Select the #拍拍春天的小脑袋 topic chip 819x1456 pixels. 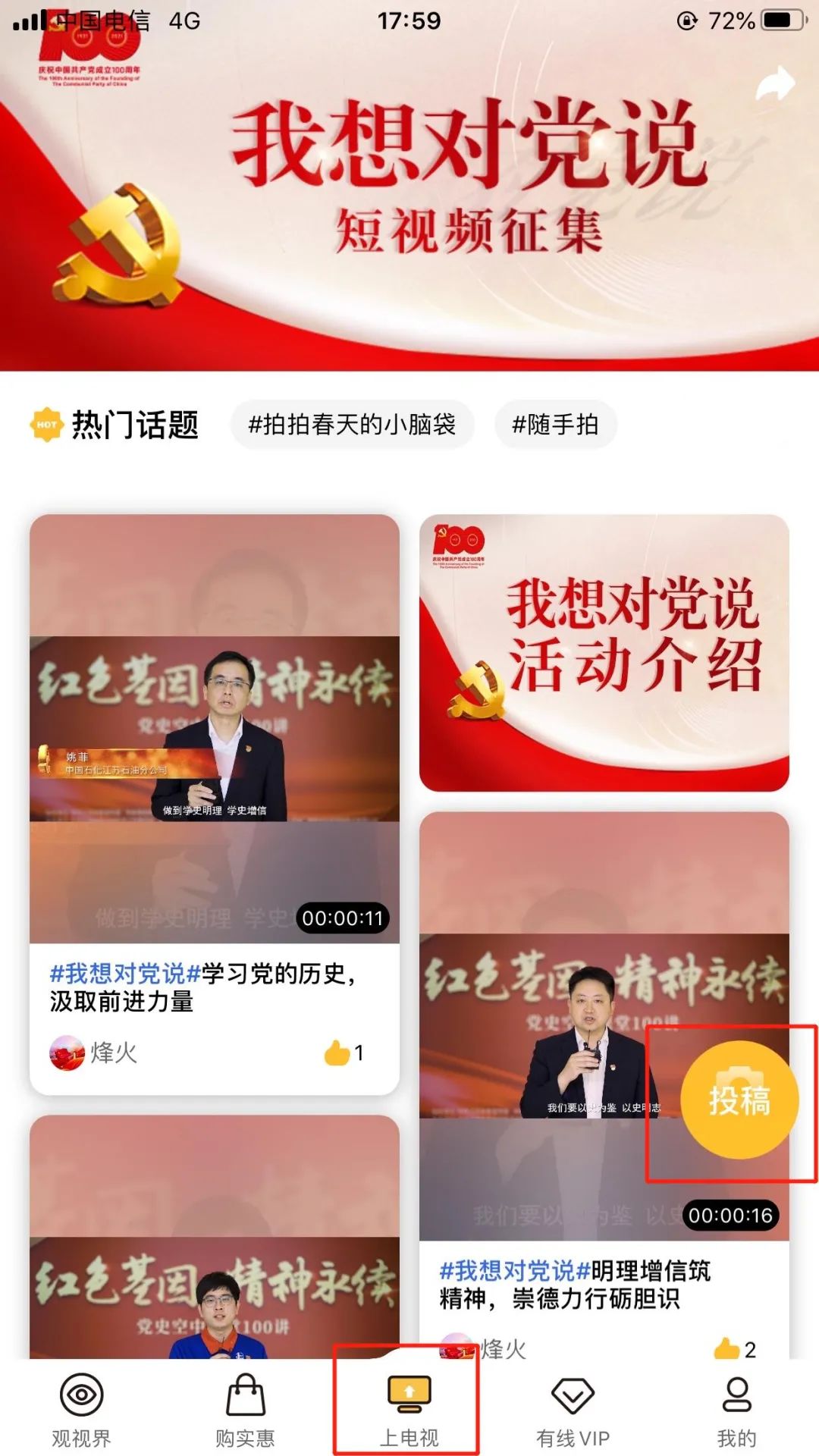coord(353,425)
